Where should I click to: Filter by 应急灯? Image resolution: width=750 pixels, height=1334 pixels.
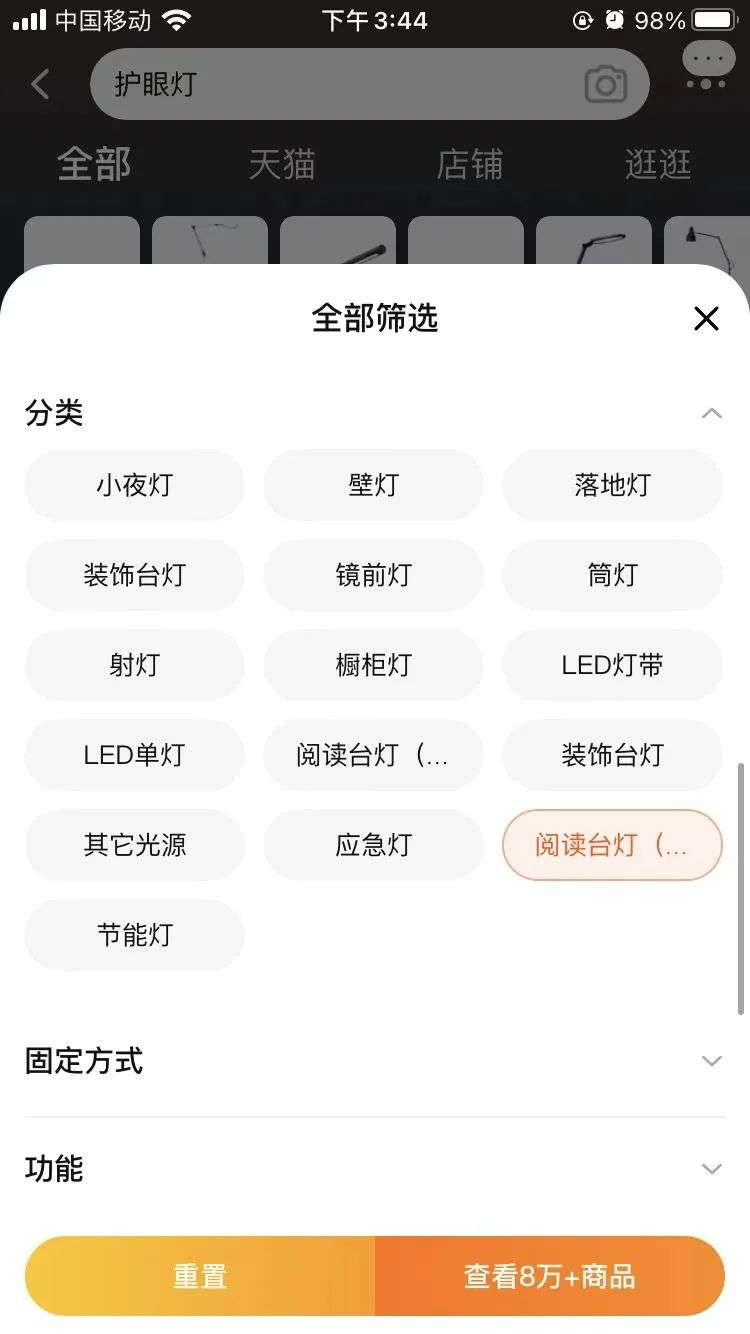(373, 845)
